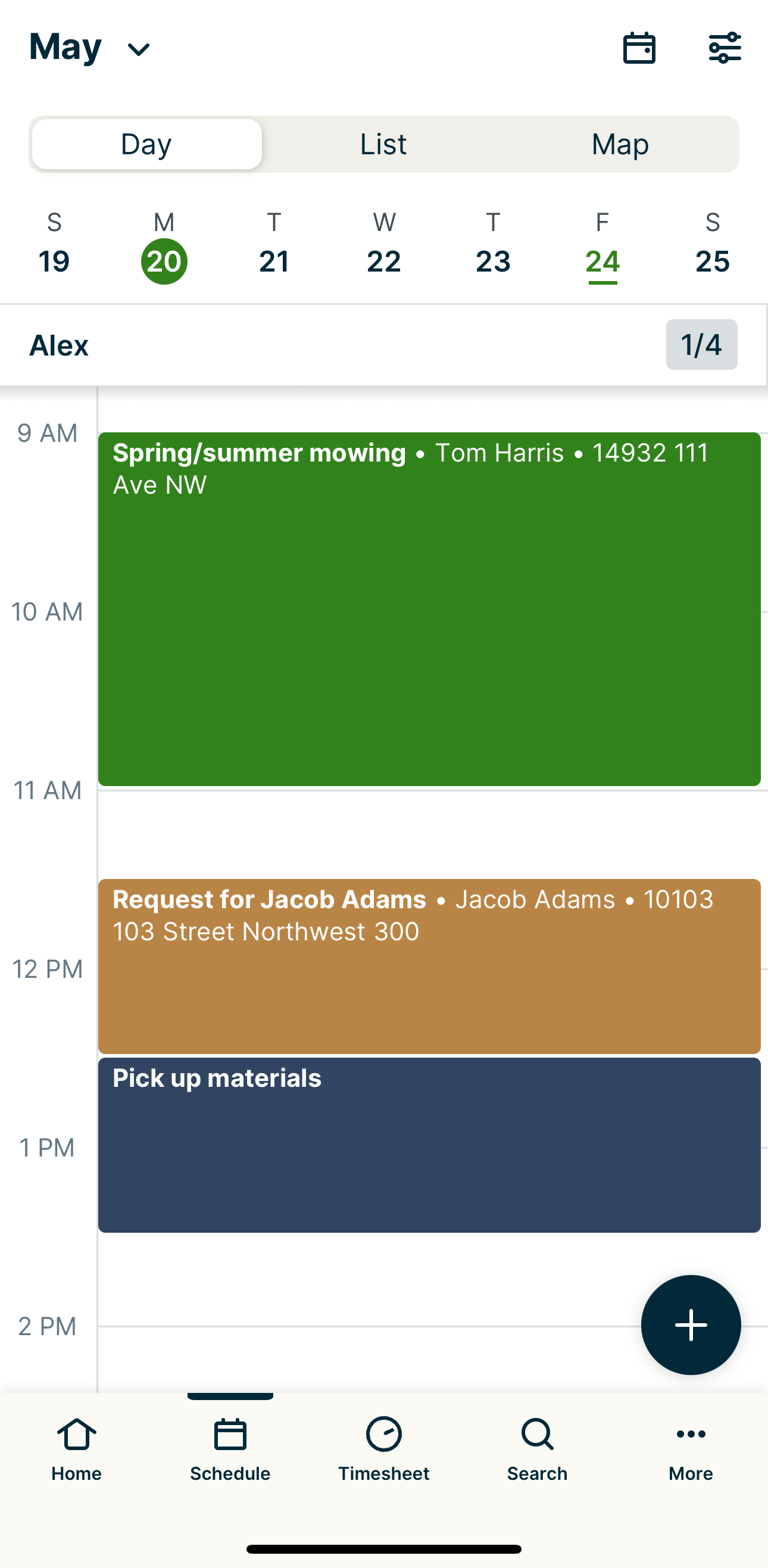Tap the plus button to add new item

(x=691, y=1324)
